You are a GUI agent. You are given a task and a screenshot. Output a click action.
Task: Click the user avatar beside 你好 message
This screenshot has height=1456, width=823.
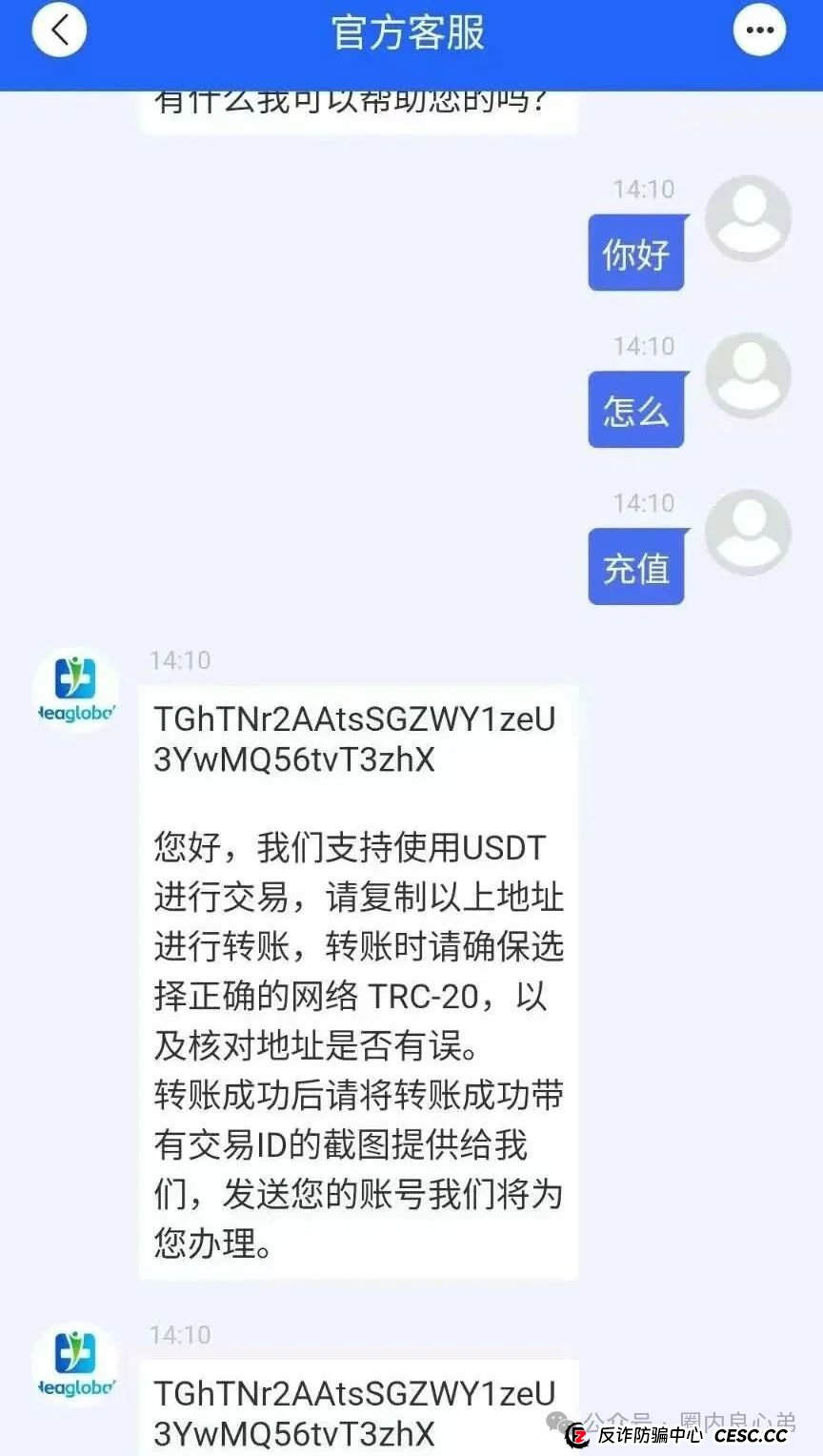coord(749,218)
